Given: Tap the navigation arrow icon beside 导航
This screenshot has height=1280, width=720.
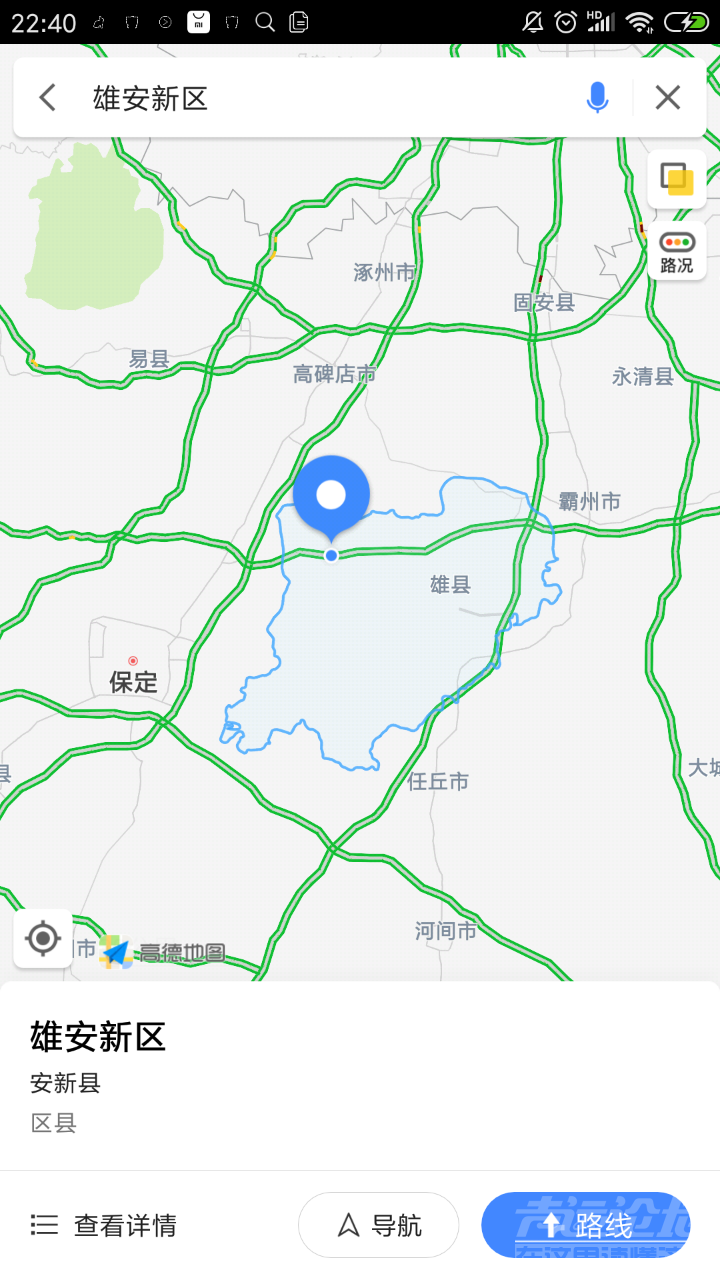Looking at the screenshot, I should pyautogui.click(x=347, y=1224).
